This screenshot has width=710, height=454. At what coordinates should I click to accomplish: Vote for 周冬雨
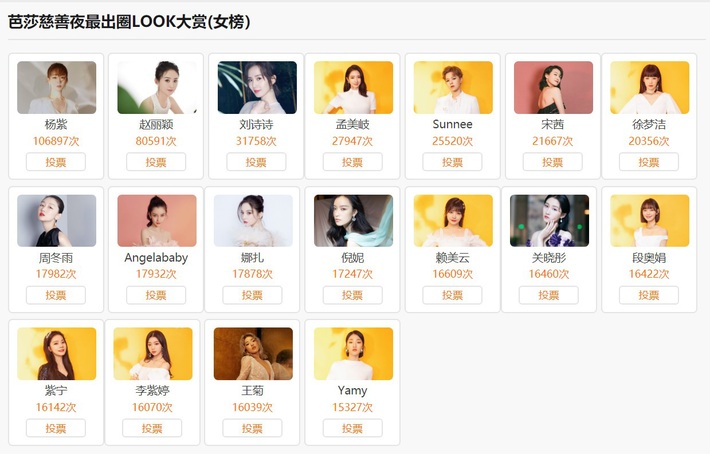56,295
